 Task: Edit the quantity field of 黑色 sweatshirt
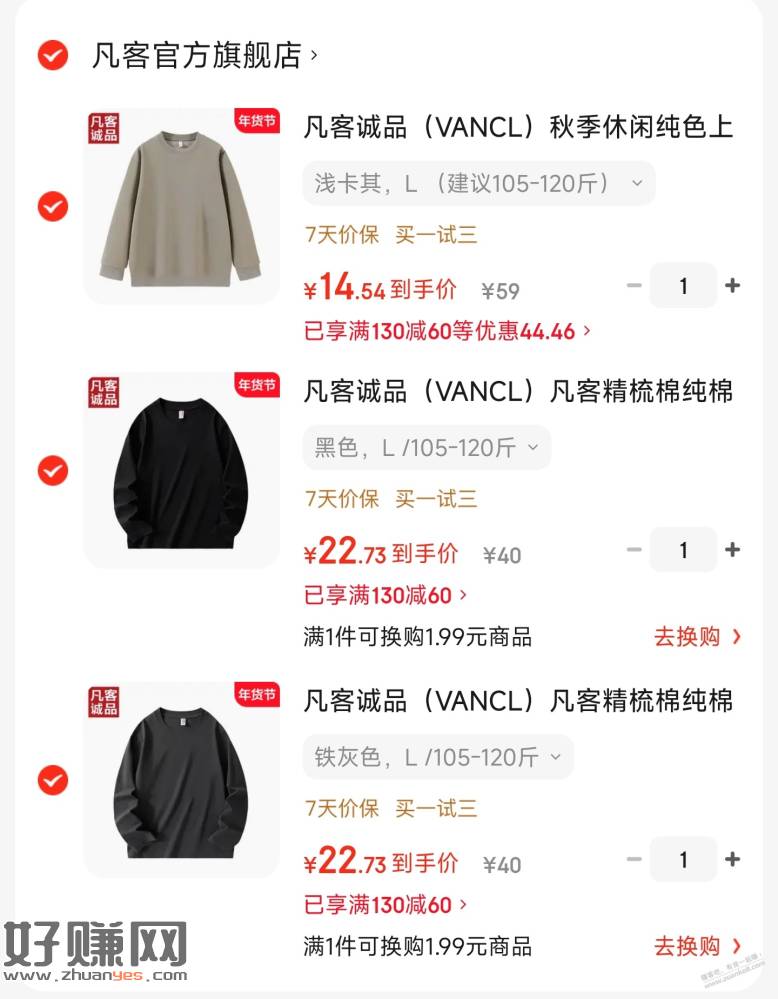point(683,550)
